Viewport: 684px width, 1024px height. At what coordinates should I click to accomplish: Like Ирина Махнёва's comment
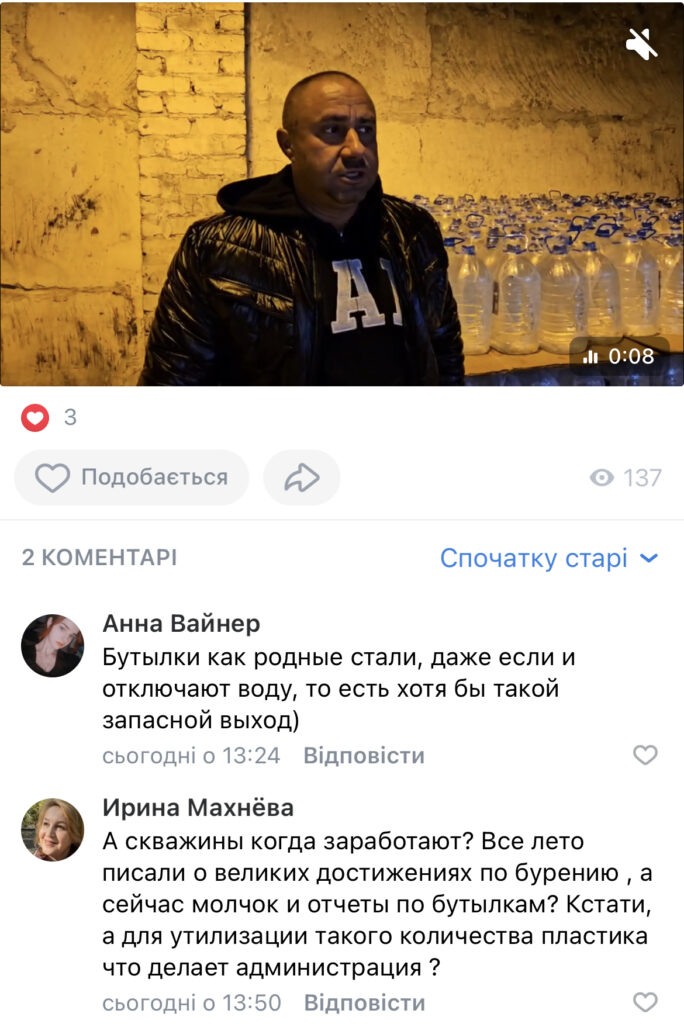pyautogui.click(x=646, y=1002)
